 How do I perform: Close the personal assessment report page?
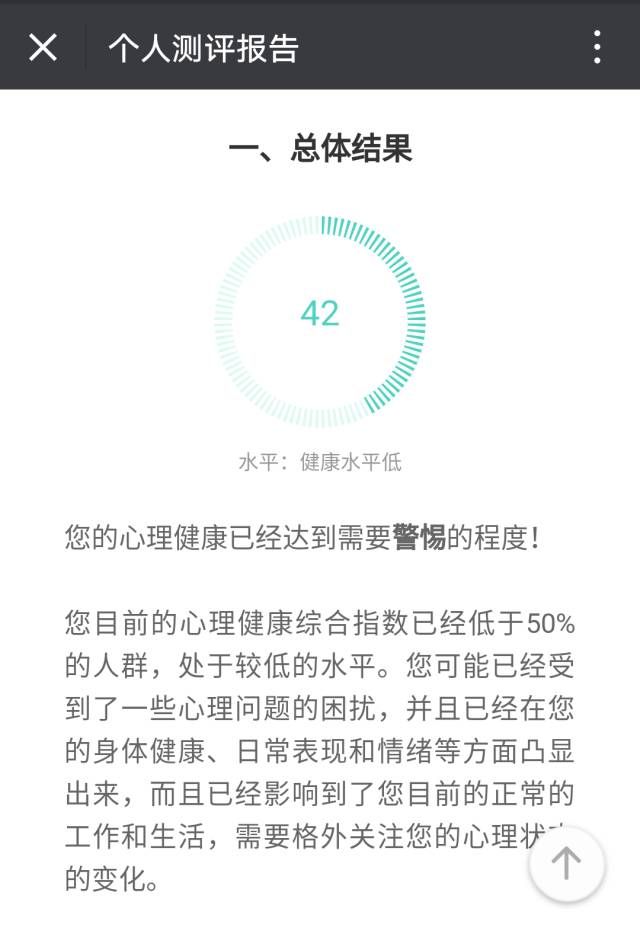(43, 47)
